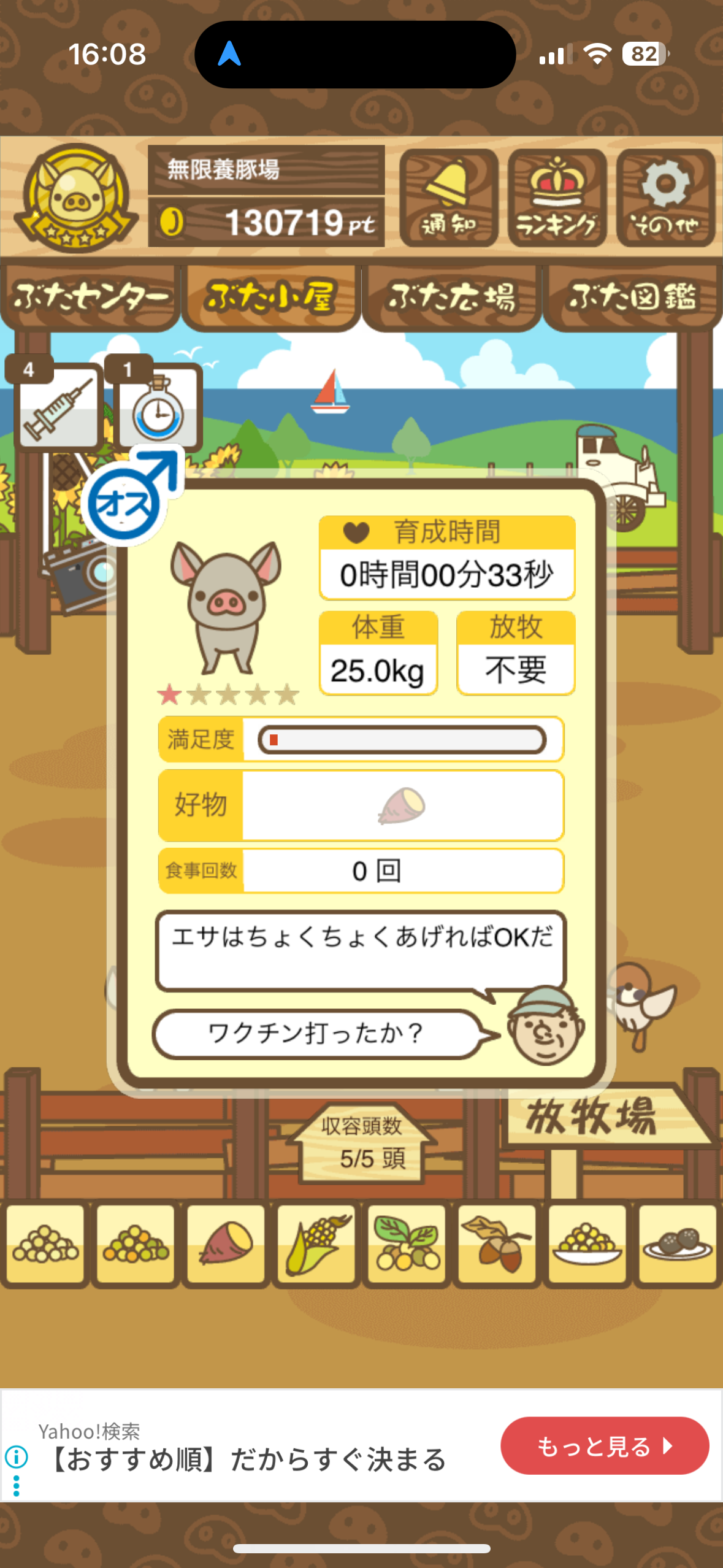Open the ぶた図鑑 tab
This screenshot has height=1568, width=723.
pyautogui.click(x=632, y=298)
